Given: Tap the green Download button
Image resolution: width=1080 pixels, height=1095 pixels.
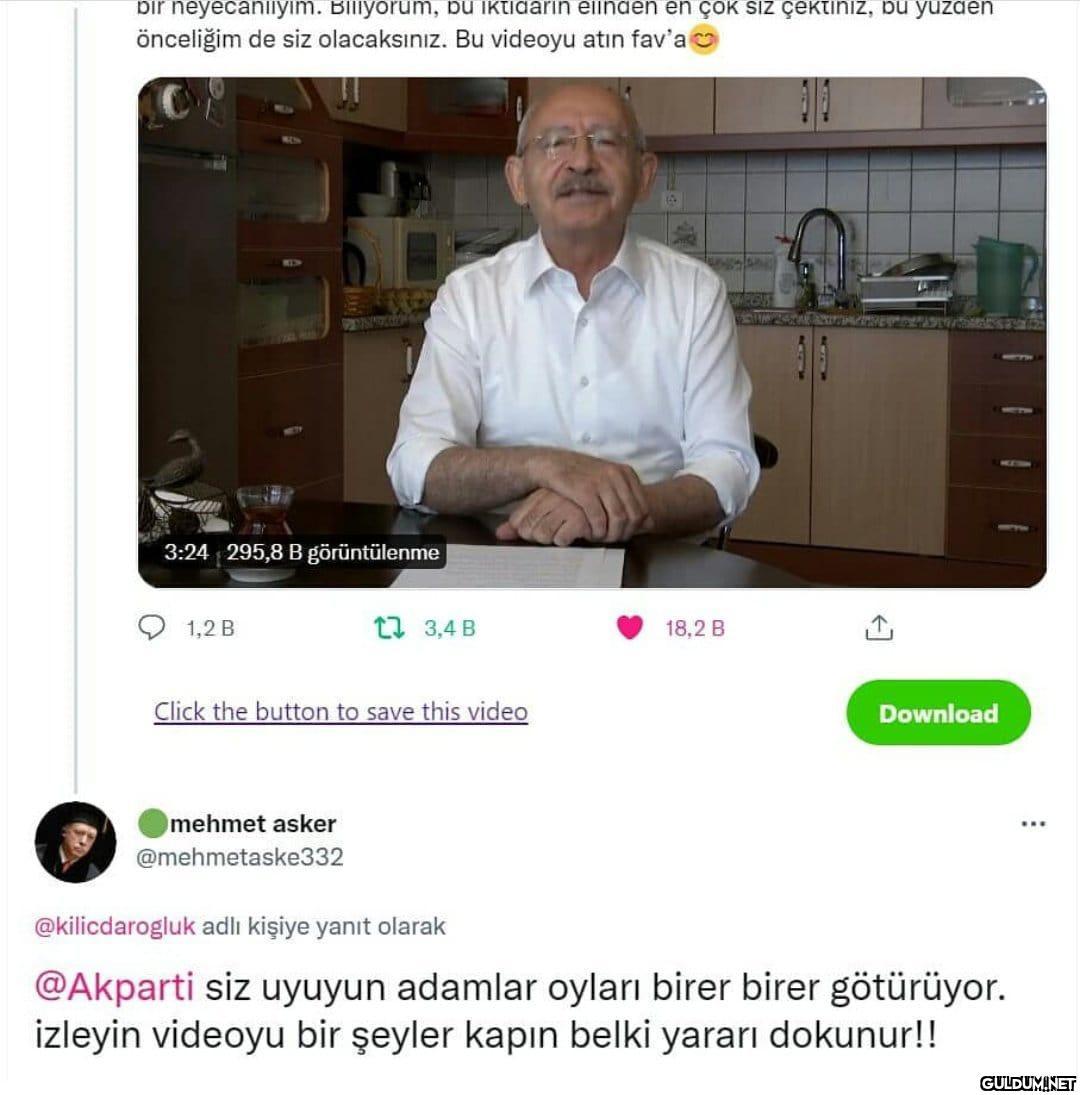Looking at the screenshot, I should click(x=938, y=713).
